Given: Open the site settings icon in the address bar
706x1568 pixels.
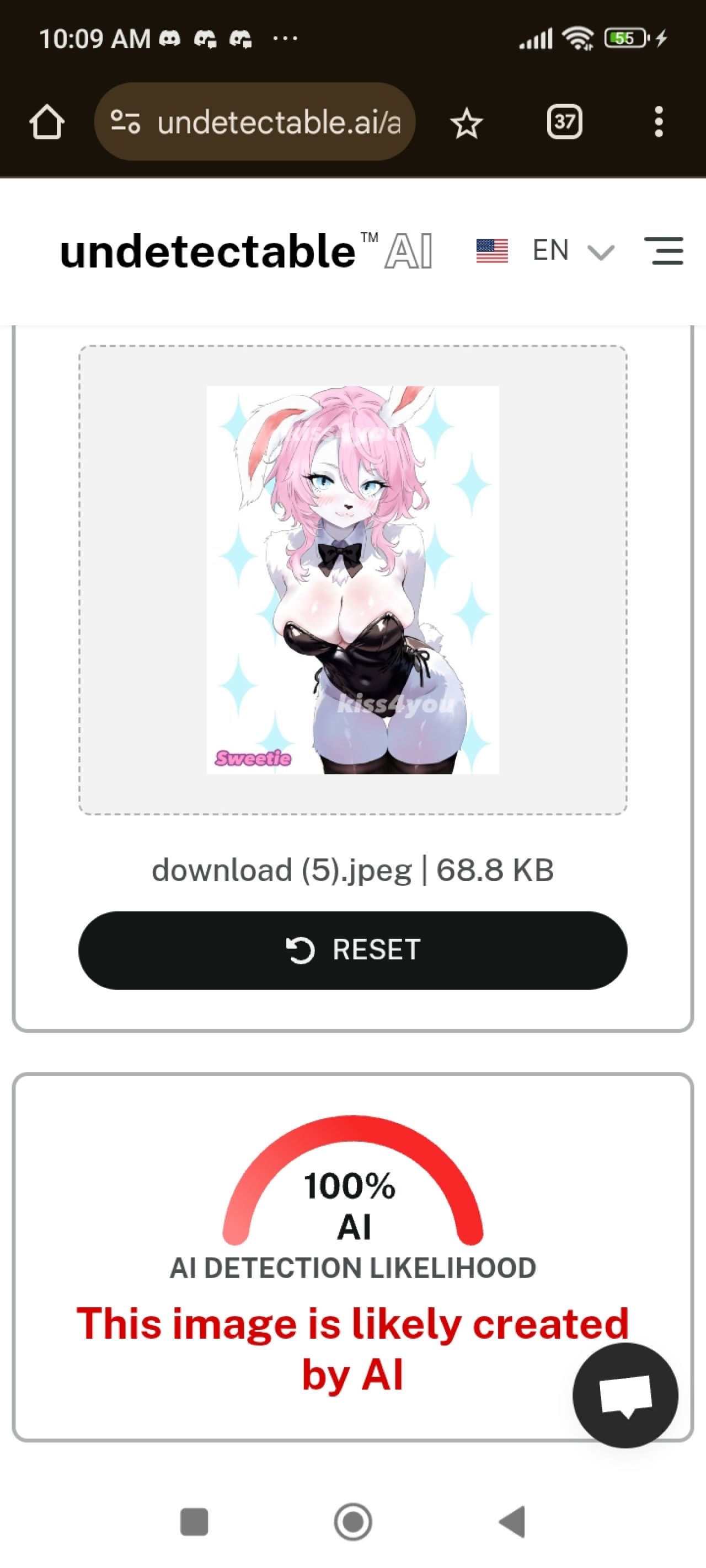Looking at the screenshot, I should click(x=126, y=122).
